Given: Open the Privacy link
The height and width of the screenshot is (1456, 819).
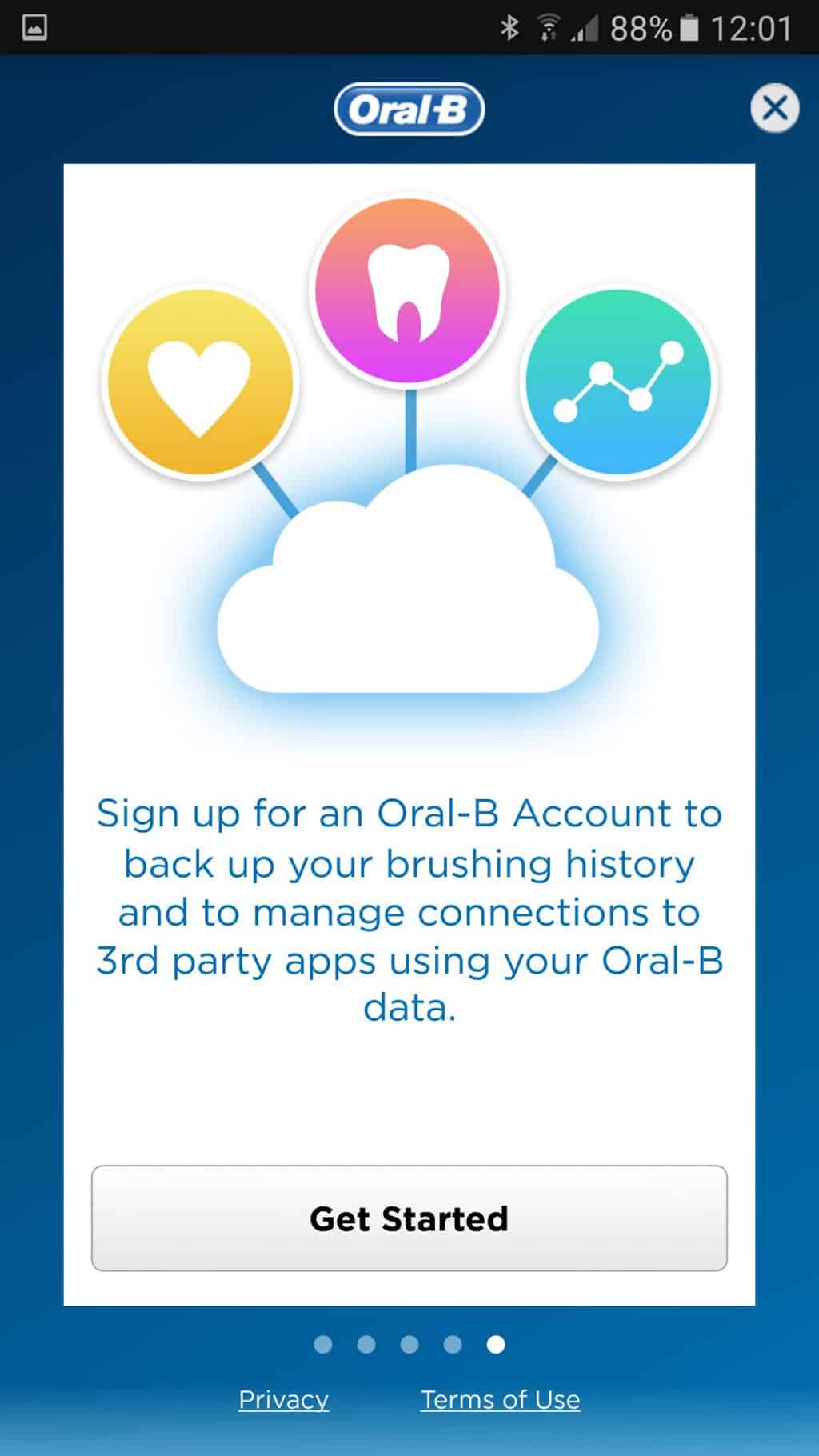Looking at the screenshot, I should 284,1399.
